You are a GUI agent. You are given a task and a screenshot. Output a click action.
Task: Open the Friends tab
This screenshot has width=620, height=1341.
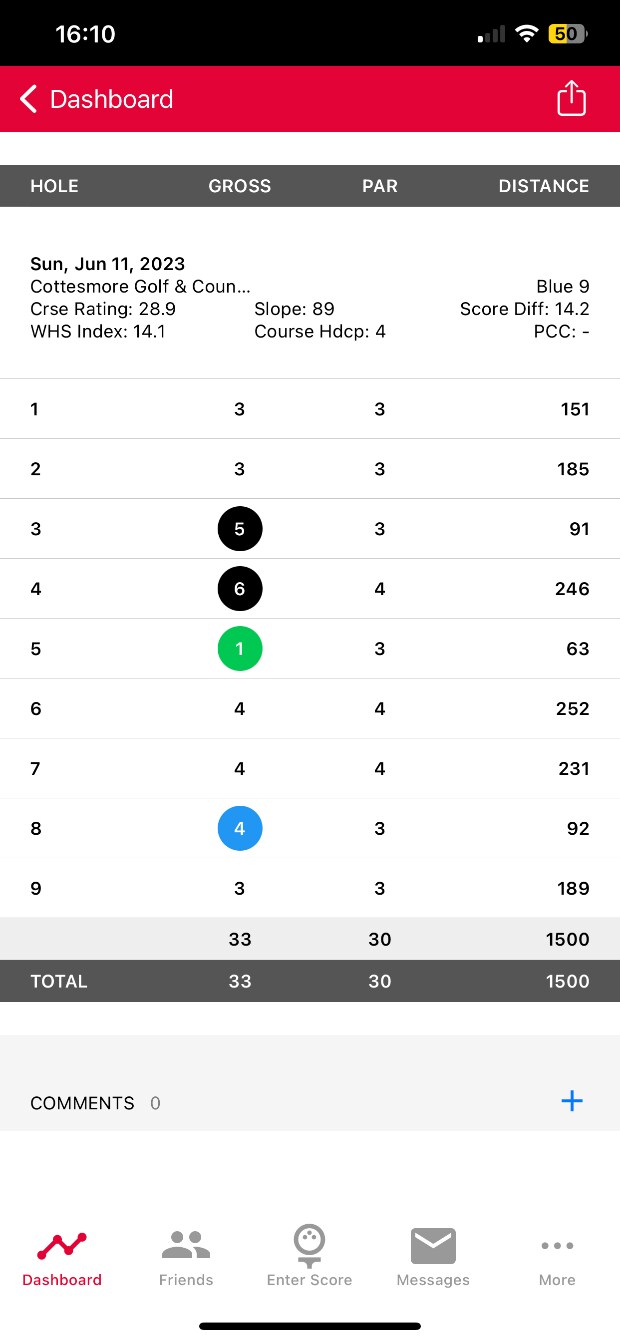[x=186, y=1258]
